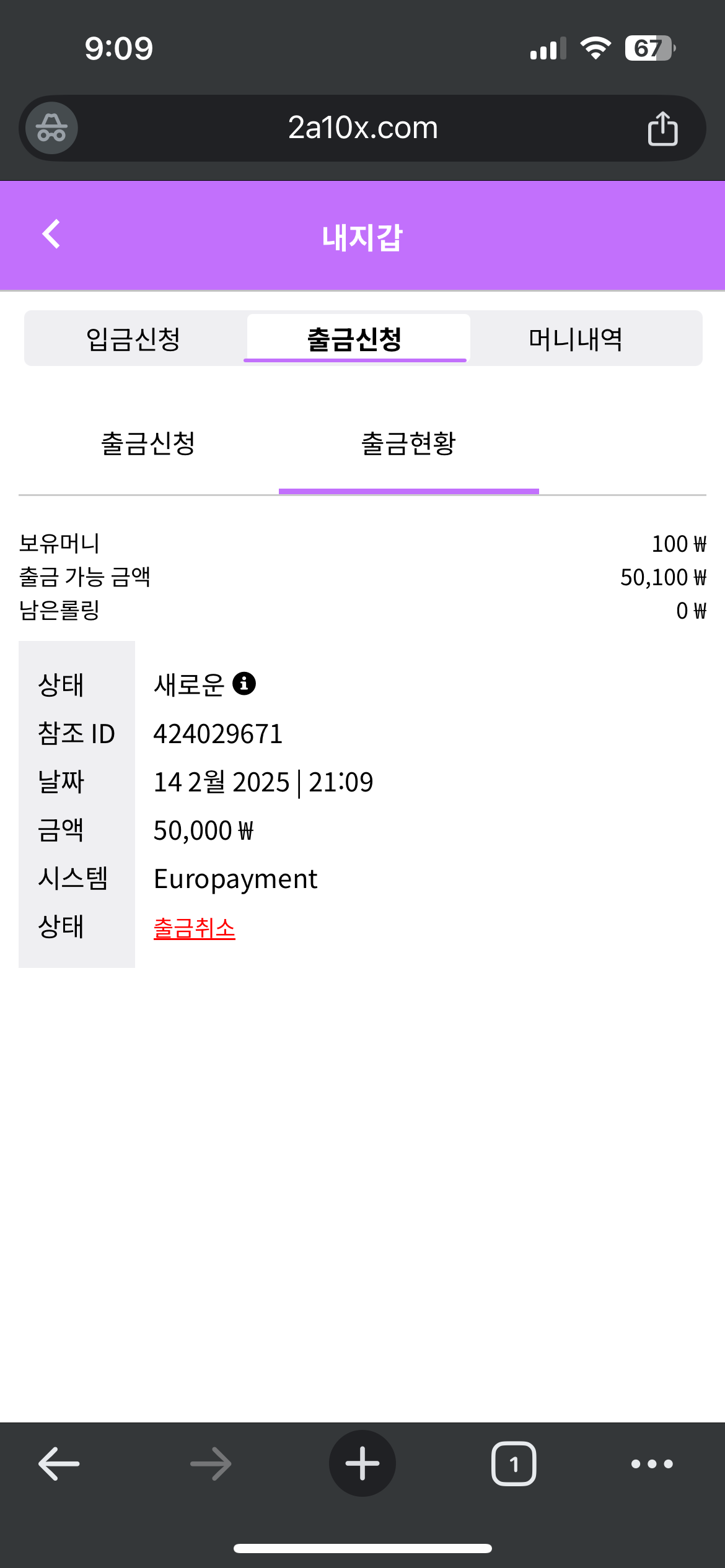
Task: Switch to the 입금신청 tab
Action: pos(133,338)
